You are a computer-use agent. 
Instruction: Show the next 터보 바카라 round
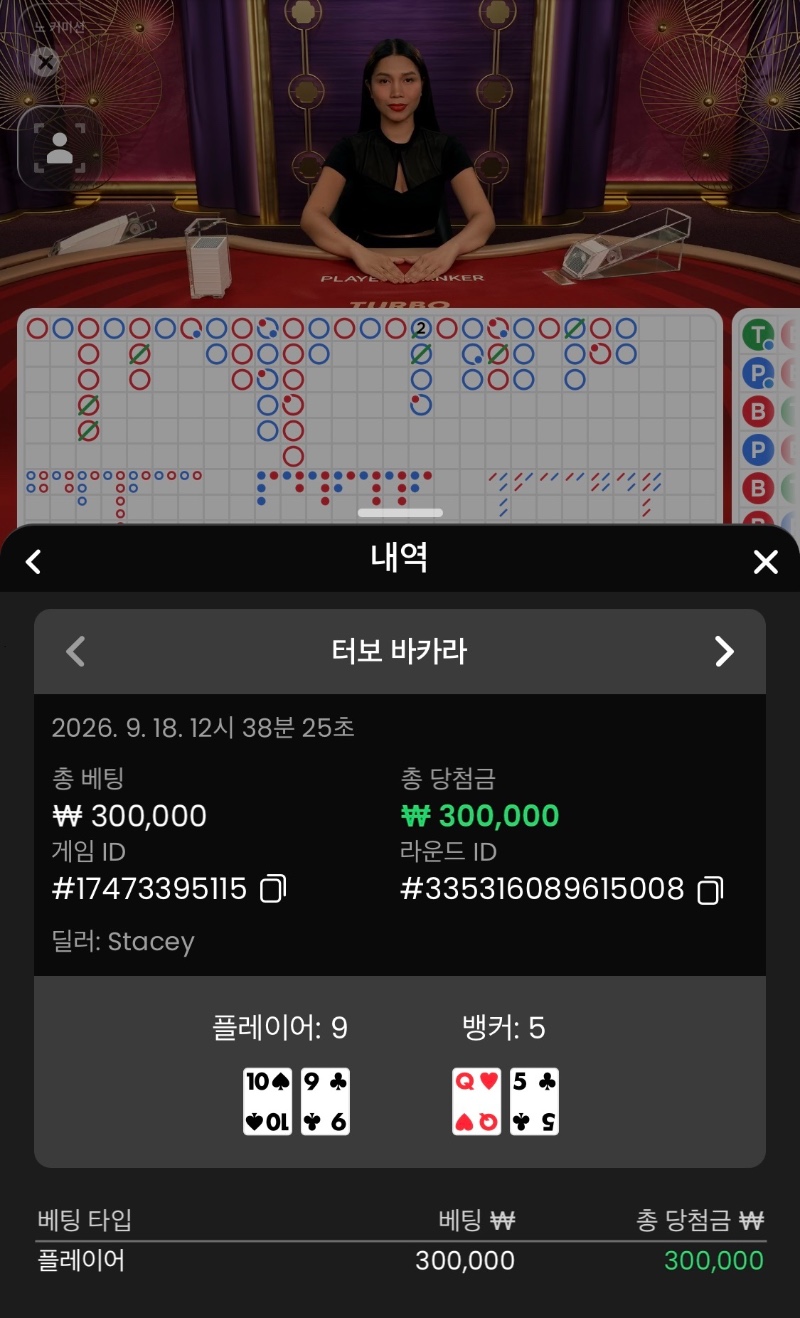[x=725, y=652]
